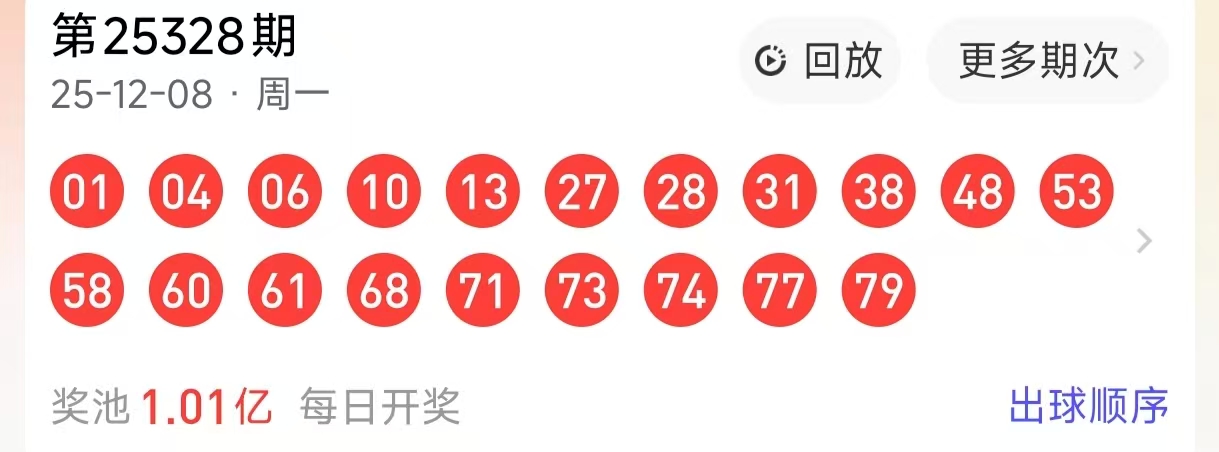The image size is (1219, 452).
Task: Show 出球顺序 ball draw order
Action: [x=1088, y=407]
